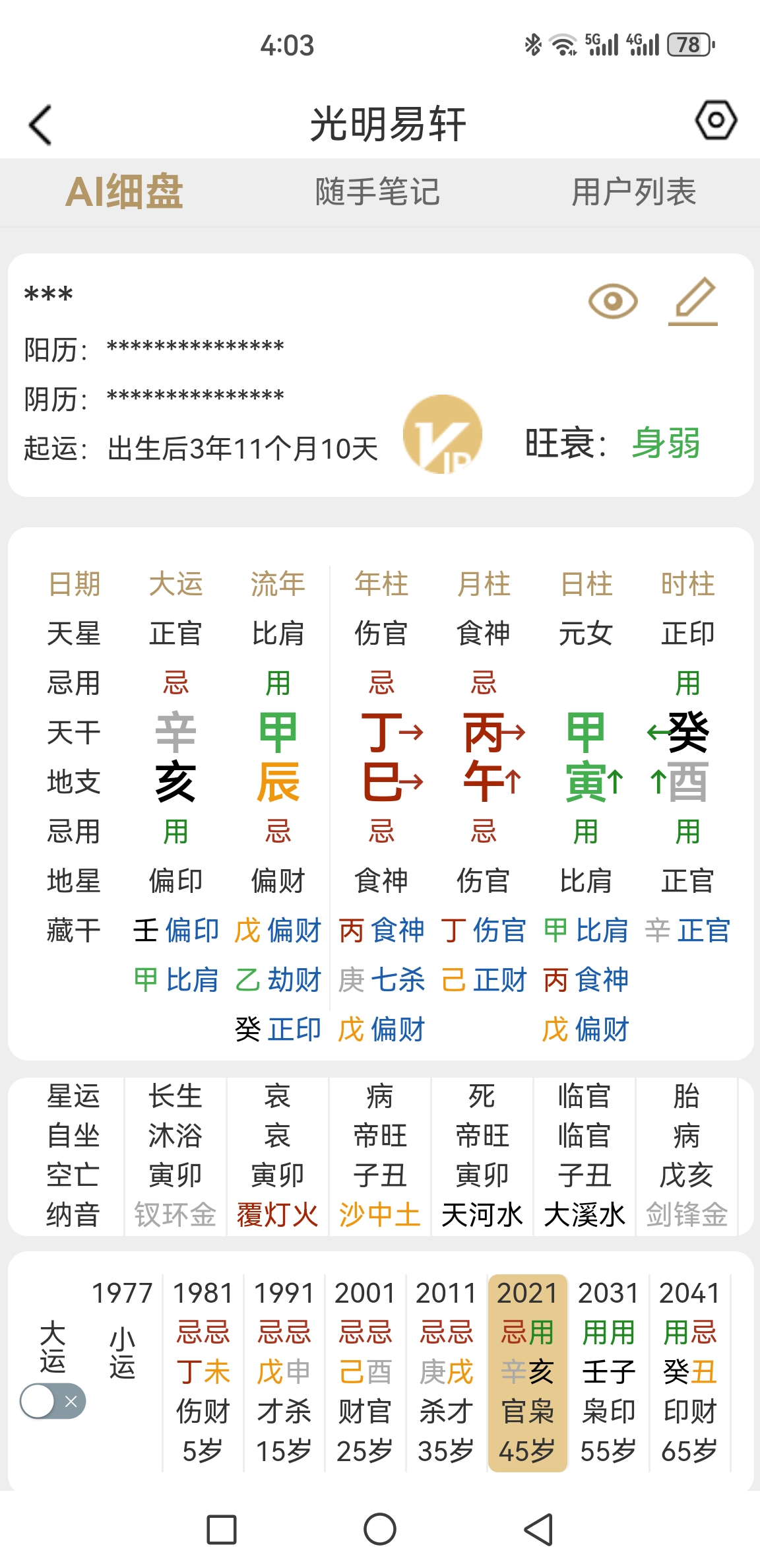Select the 1991 戊申 luck period
This screenshot has height=1568, width=760.
[x=284, y=1373]
